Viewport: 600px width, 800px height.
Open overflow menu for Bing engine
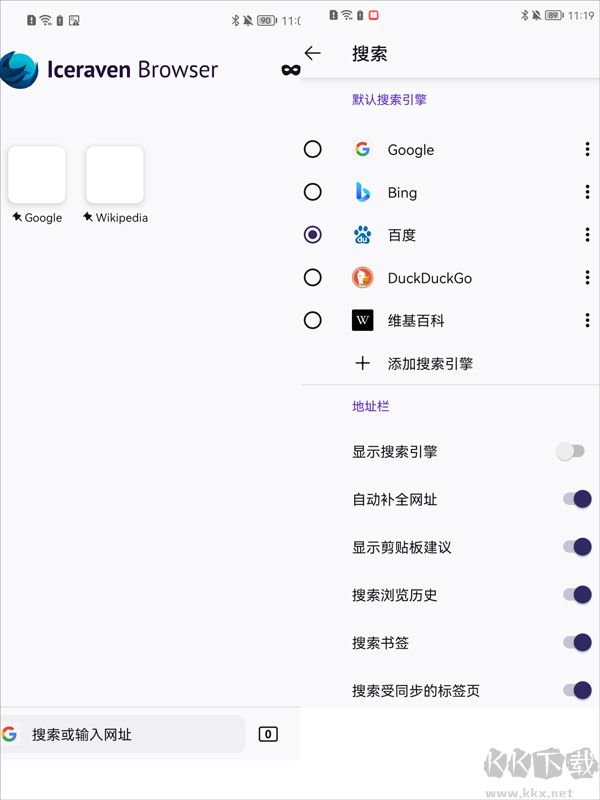coord(587,192)
